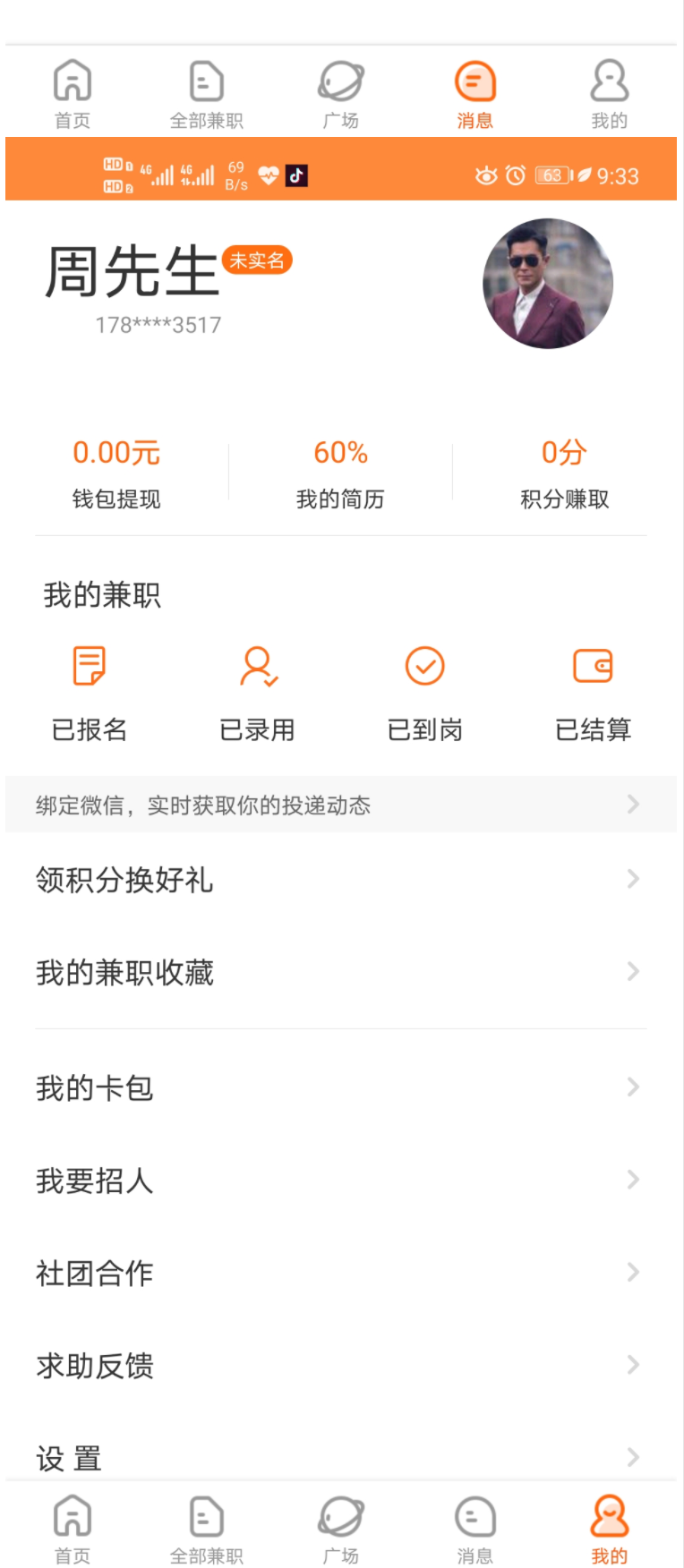Show 已到岗 arrived jobs
Viewport: 684px width, 1568px height.
coord(425,693)
